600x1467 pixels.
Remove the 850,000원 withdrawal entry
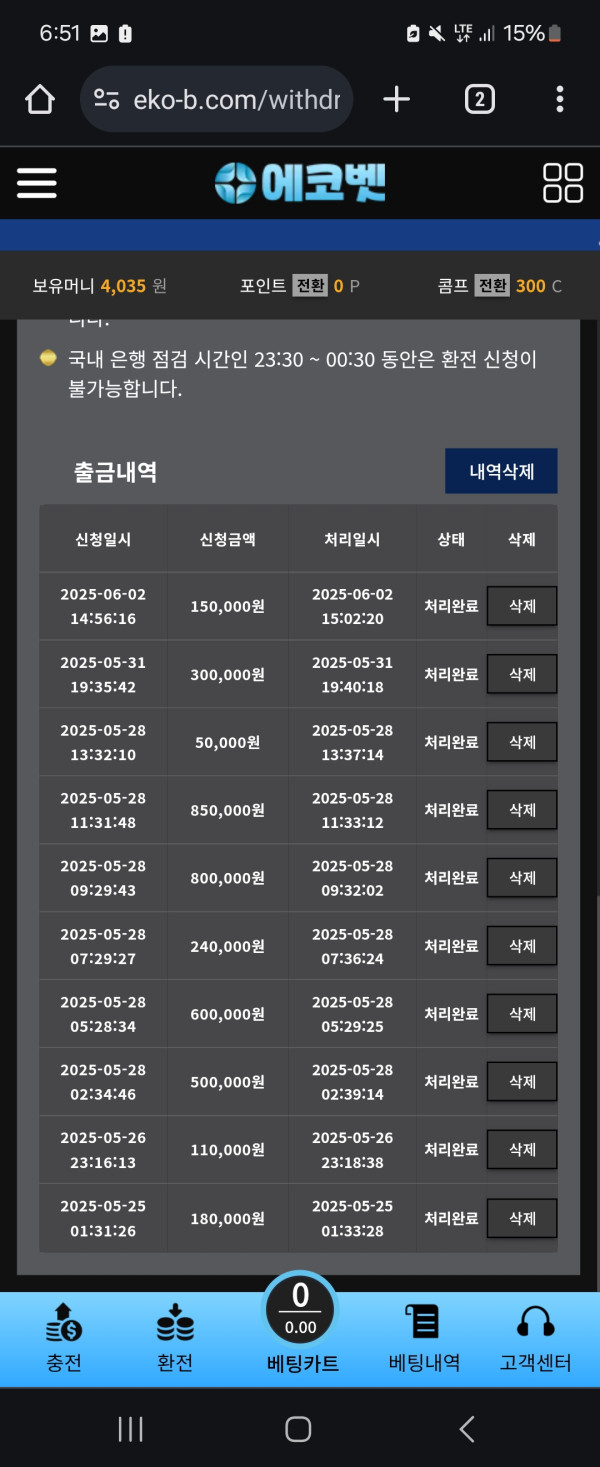click(521, 810)
